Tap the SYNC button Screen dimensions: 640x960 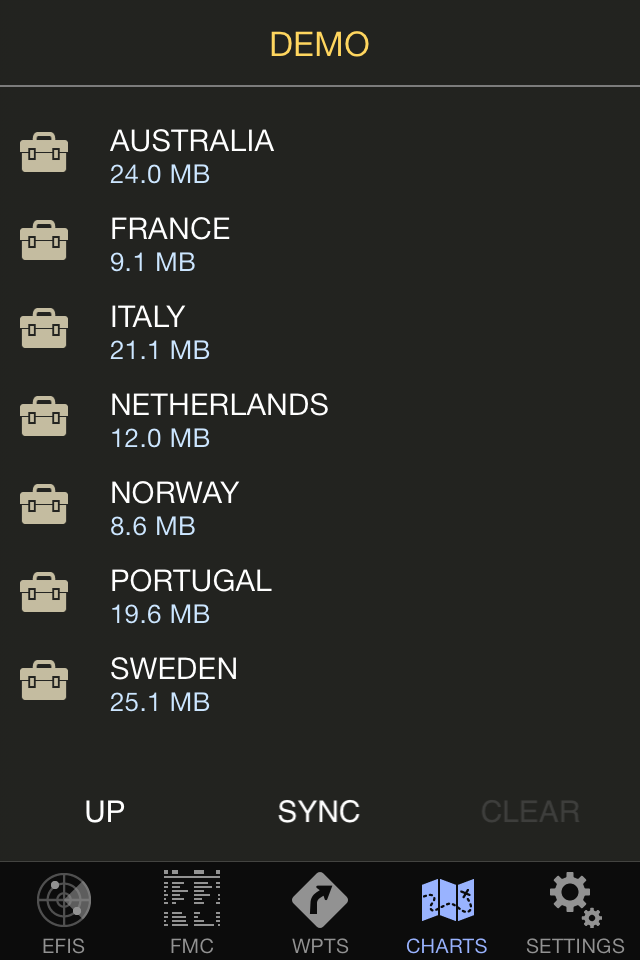coord(319,811)
